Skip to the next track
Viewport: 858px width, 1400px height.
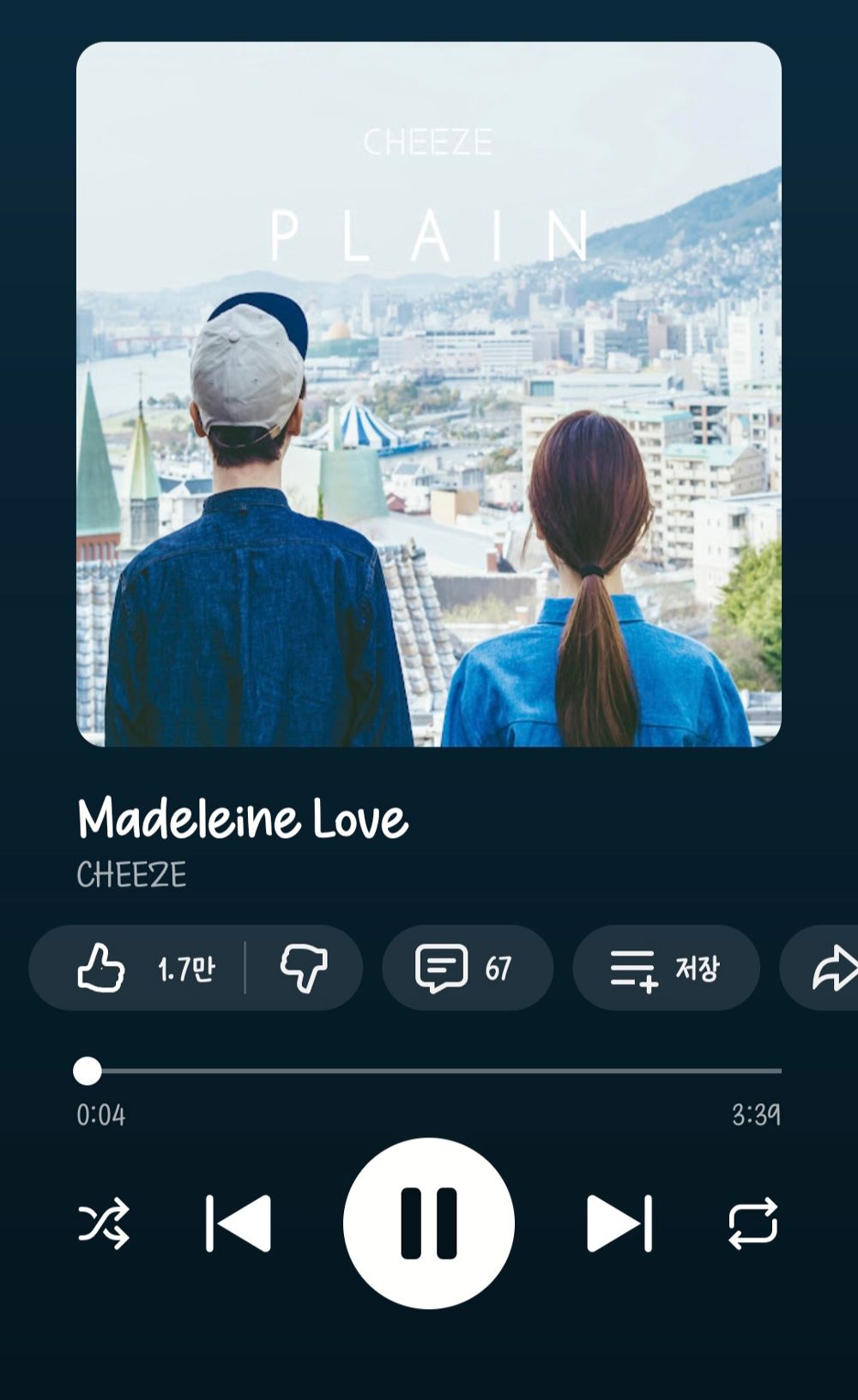coord(619,1226)
